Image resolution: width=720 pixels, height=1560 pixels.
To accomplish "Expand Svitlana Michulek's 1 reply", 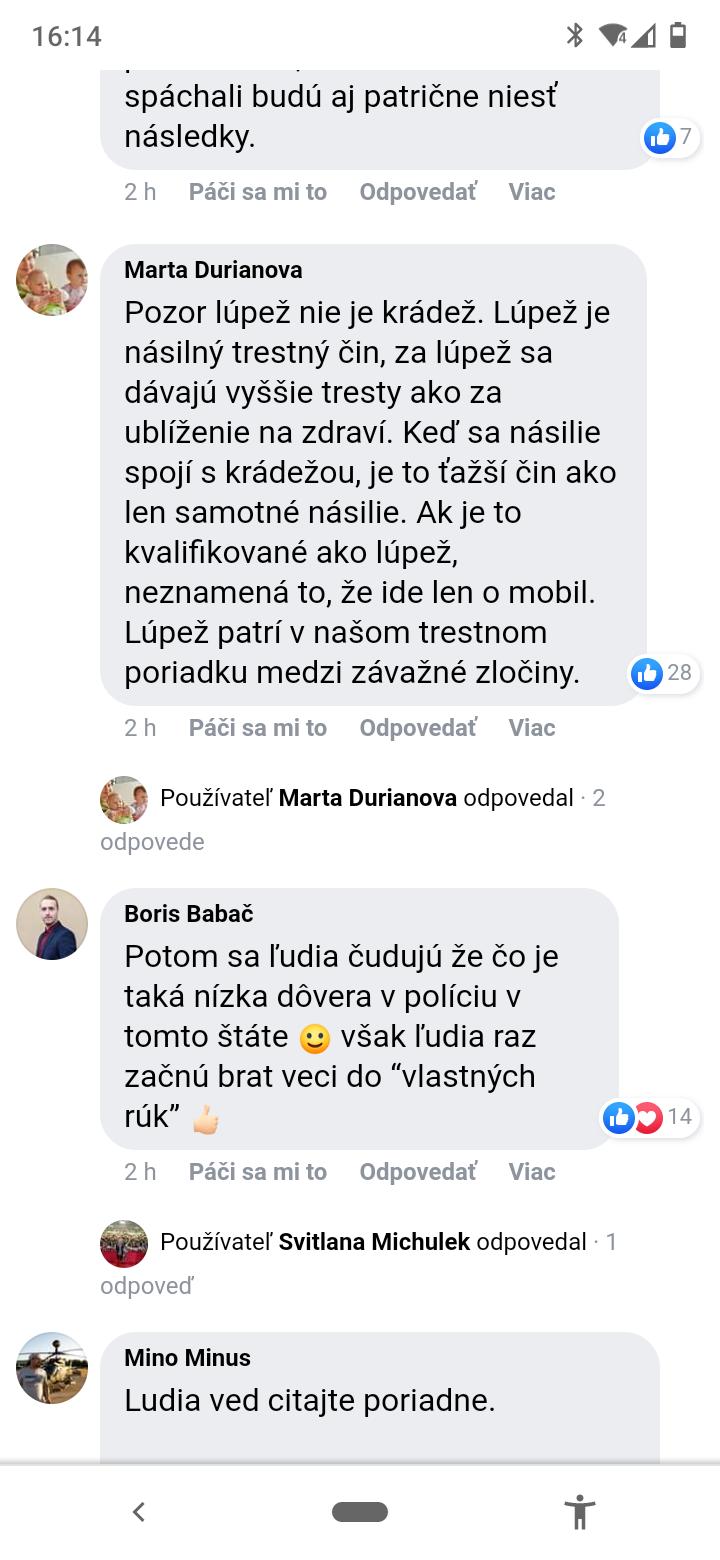I will [x=359, y=1263].
